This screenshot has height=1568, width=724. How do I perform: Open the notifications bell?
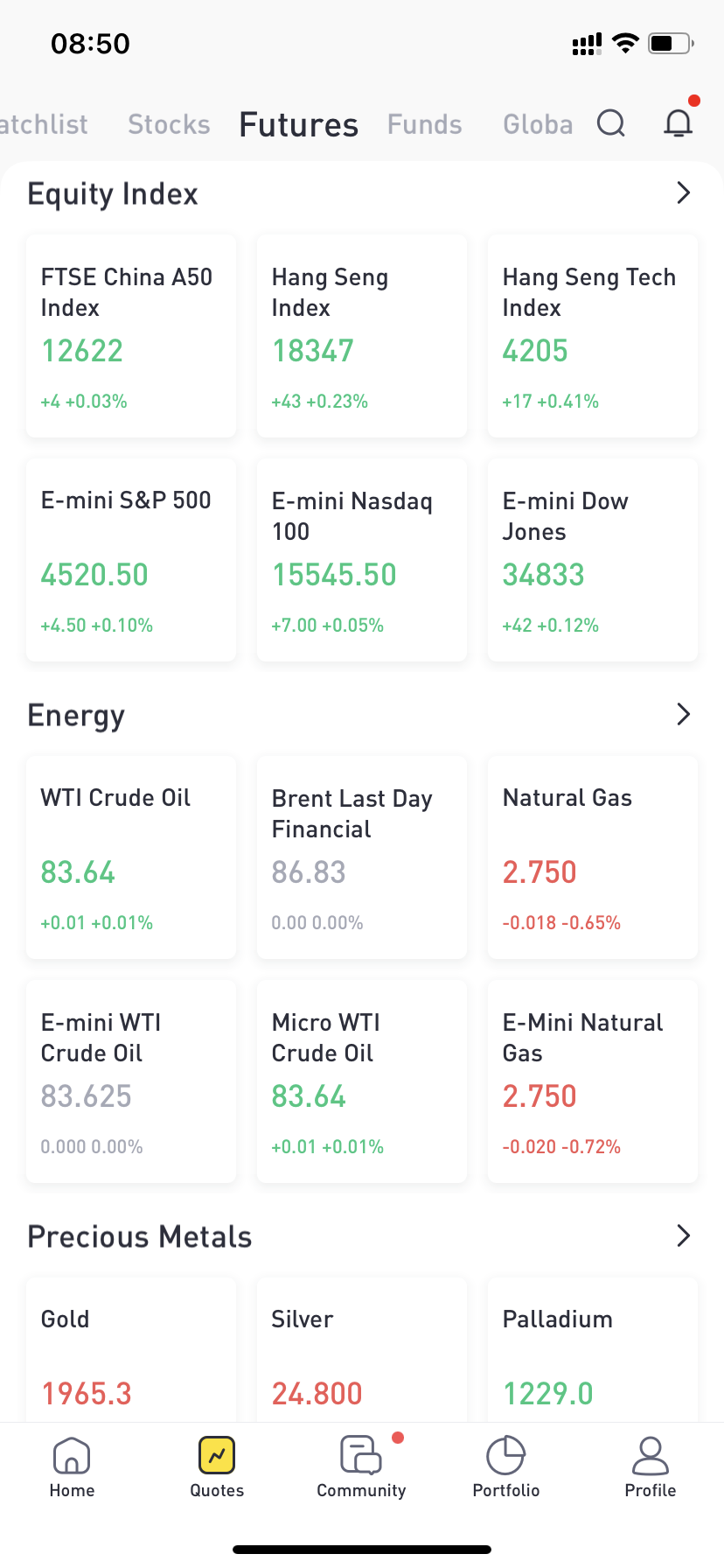tap(678, 124)
